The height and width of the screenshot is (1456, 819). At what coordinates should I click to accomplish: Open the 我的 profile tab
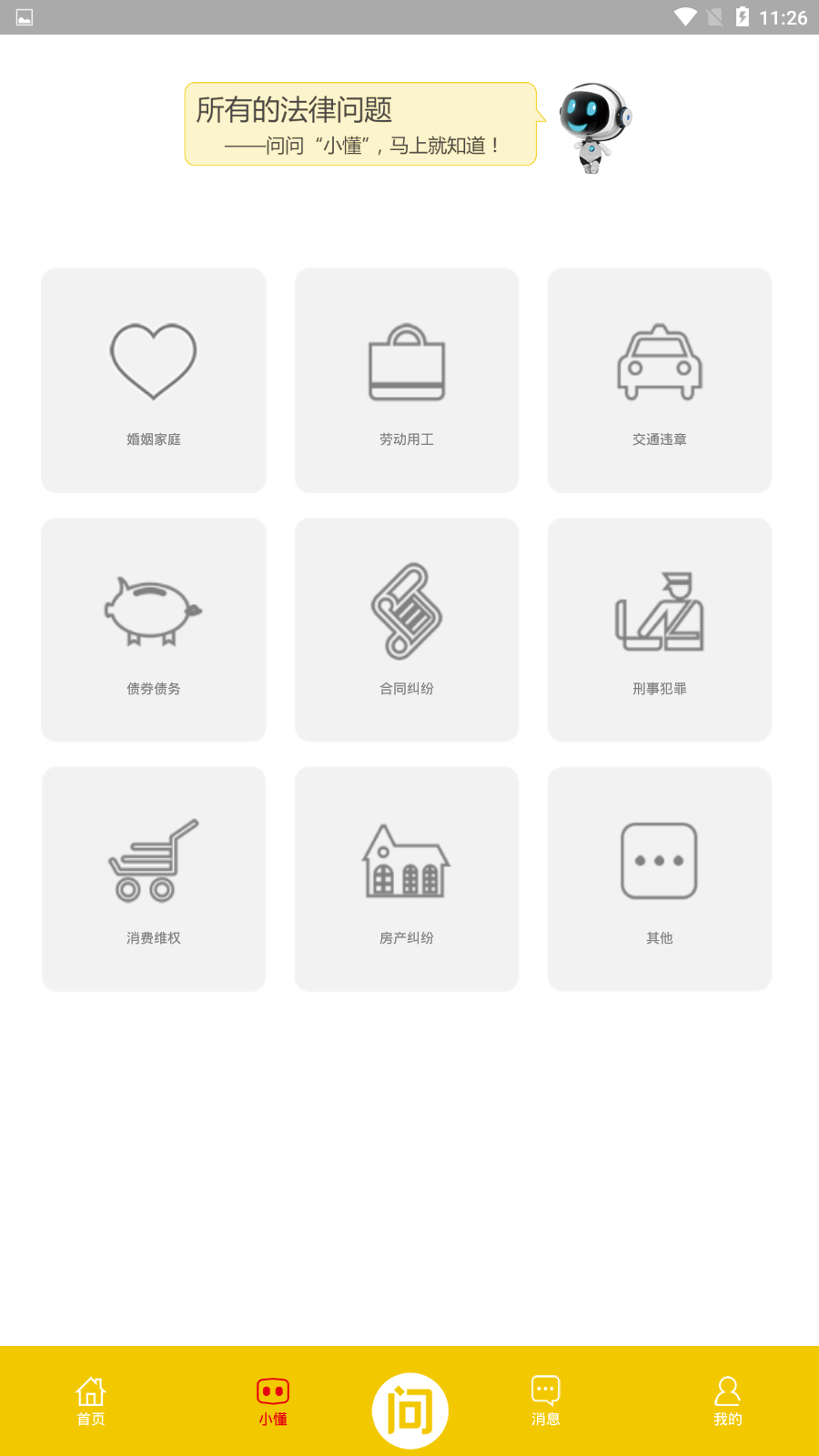point(728,1401)
